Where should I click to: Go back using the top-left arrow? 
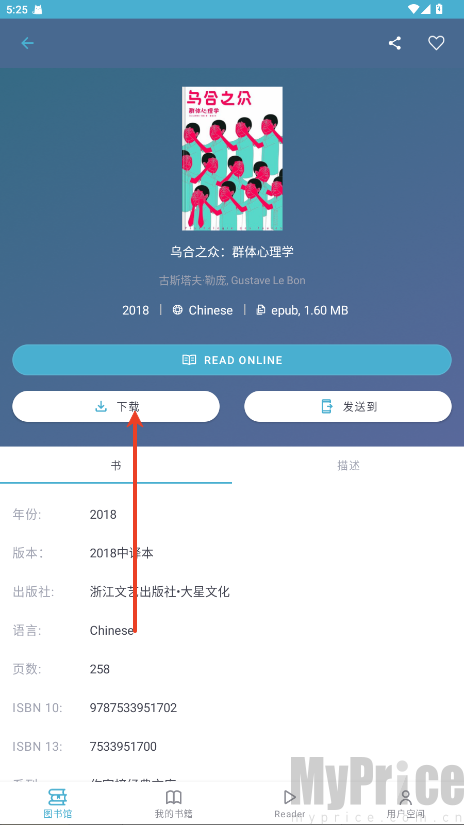pos(27,43)
